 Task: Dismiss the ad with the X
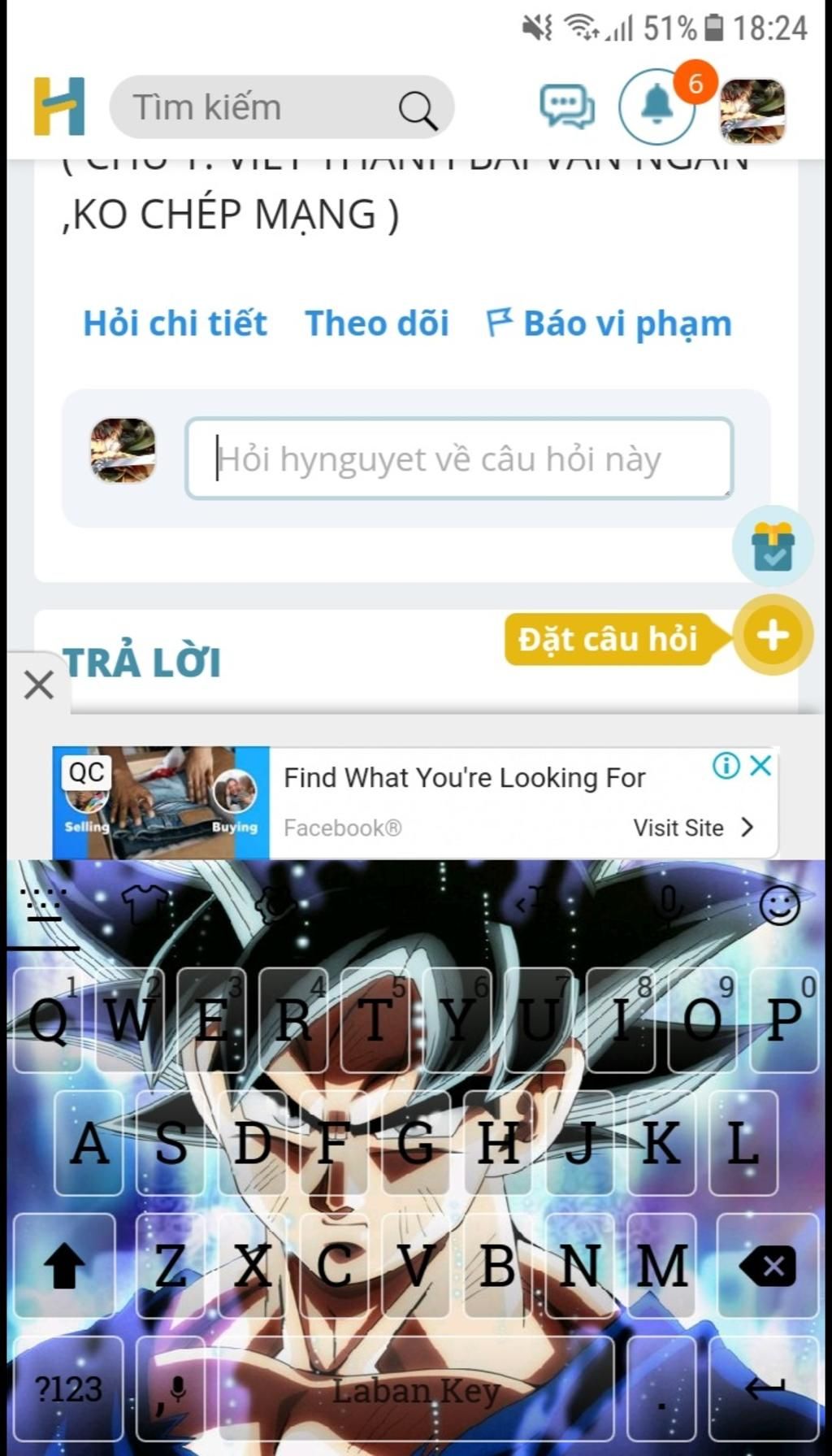[x=759, y=765]
